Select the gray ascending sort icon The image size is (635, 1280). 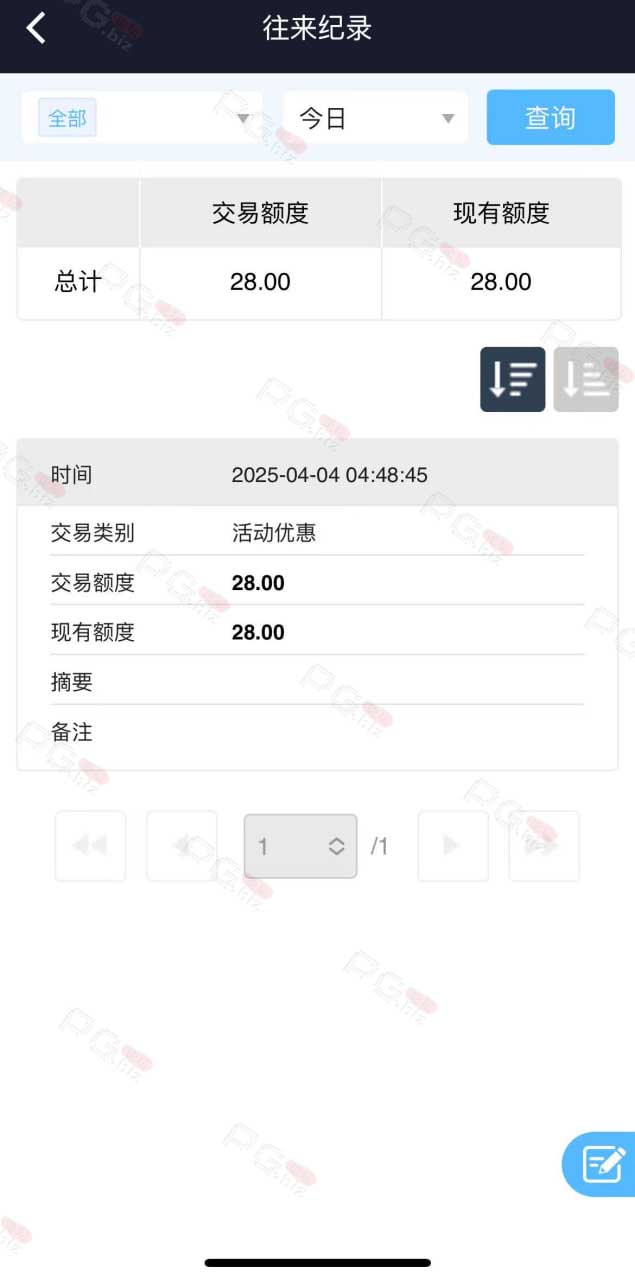point(586,379)
